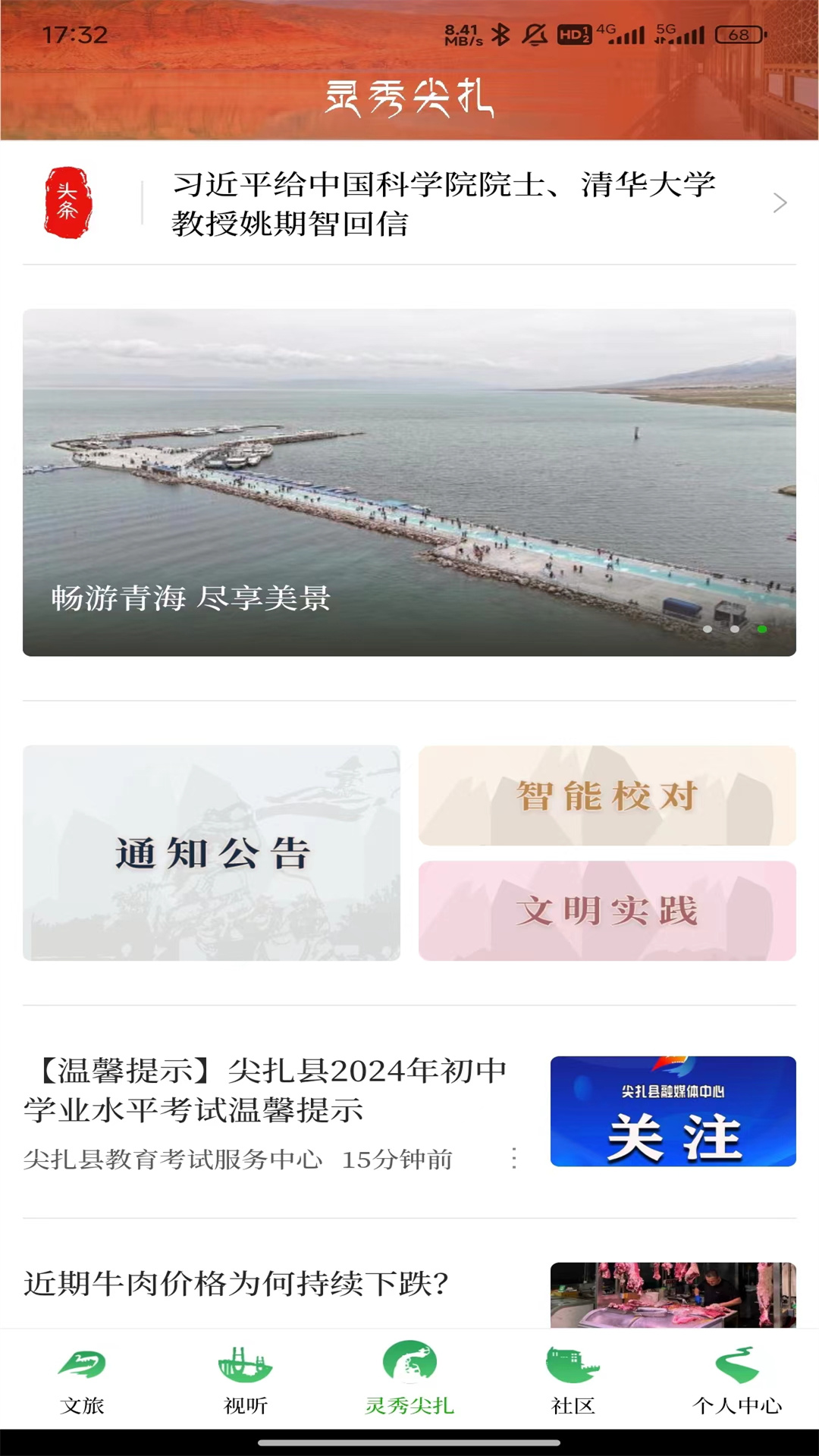Viewport: 819px width, 1456px height.
Task: Open the 畅游青海 carousel banner image
Action: coord(409,483)
